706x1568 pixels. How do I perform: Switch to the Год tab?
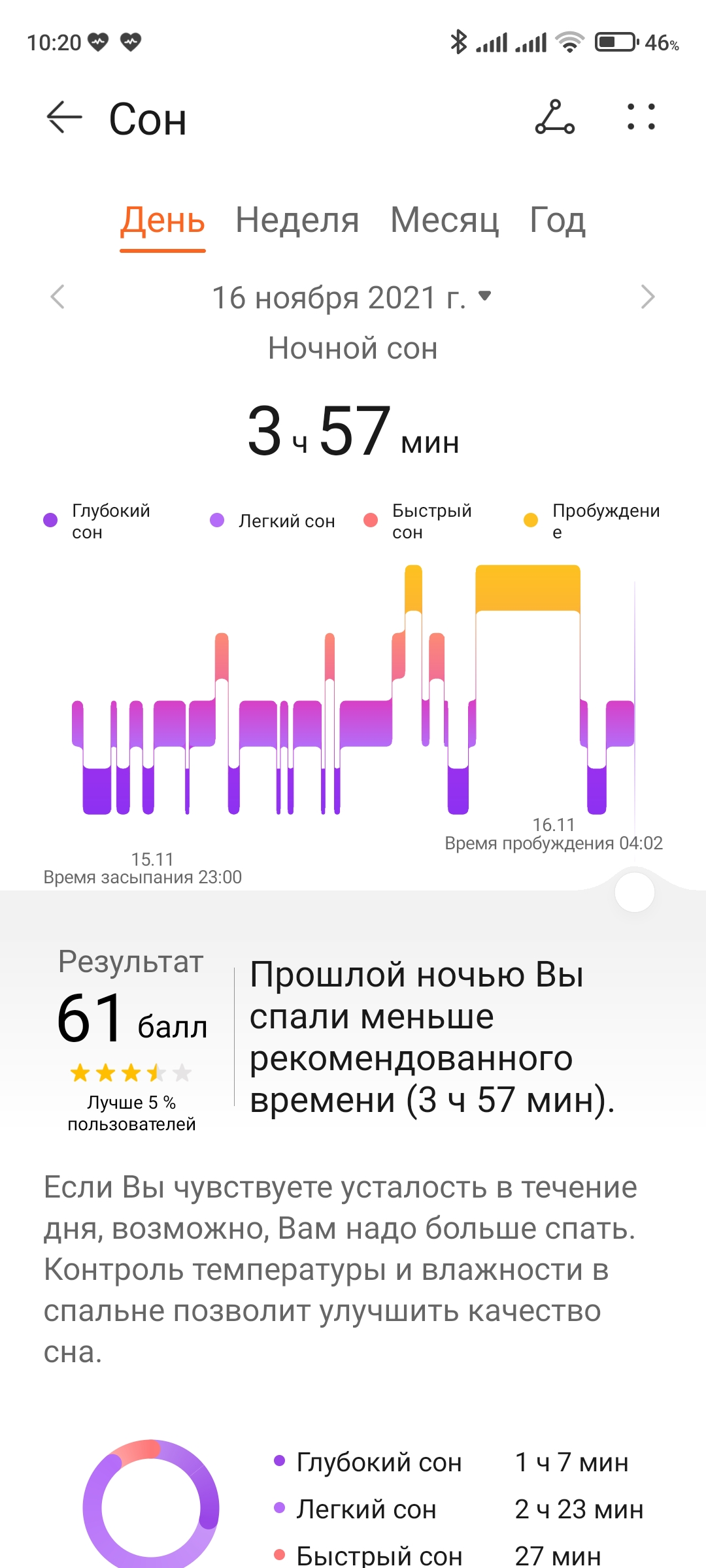558,220
